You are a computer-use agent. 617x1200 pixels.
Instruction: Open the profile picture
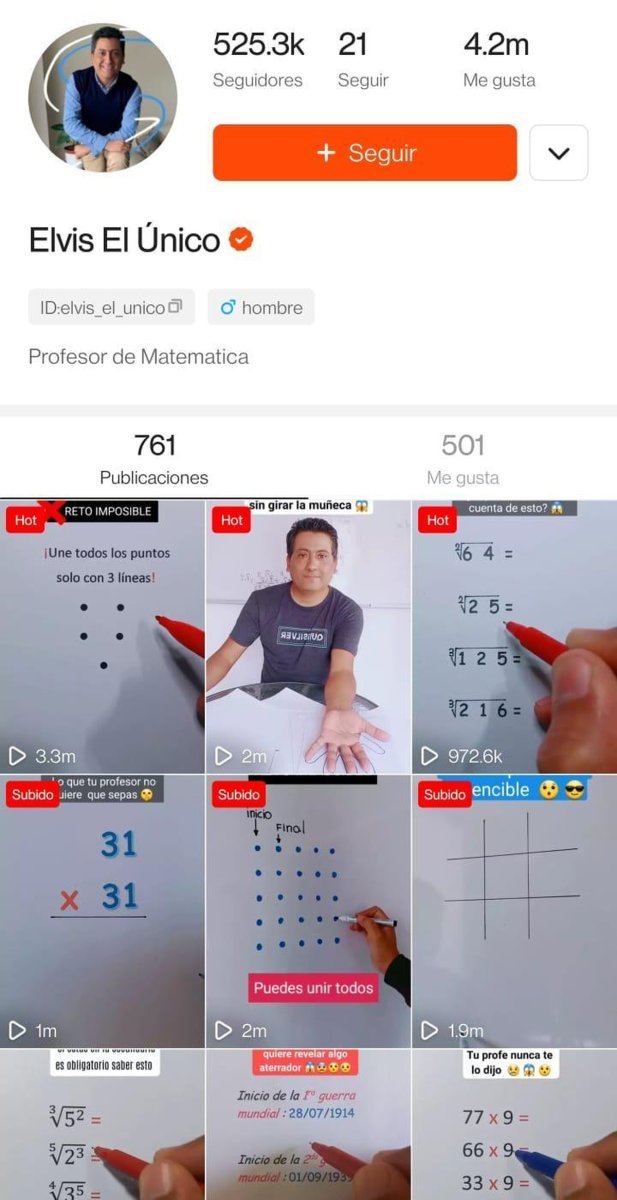102,98
